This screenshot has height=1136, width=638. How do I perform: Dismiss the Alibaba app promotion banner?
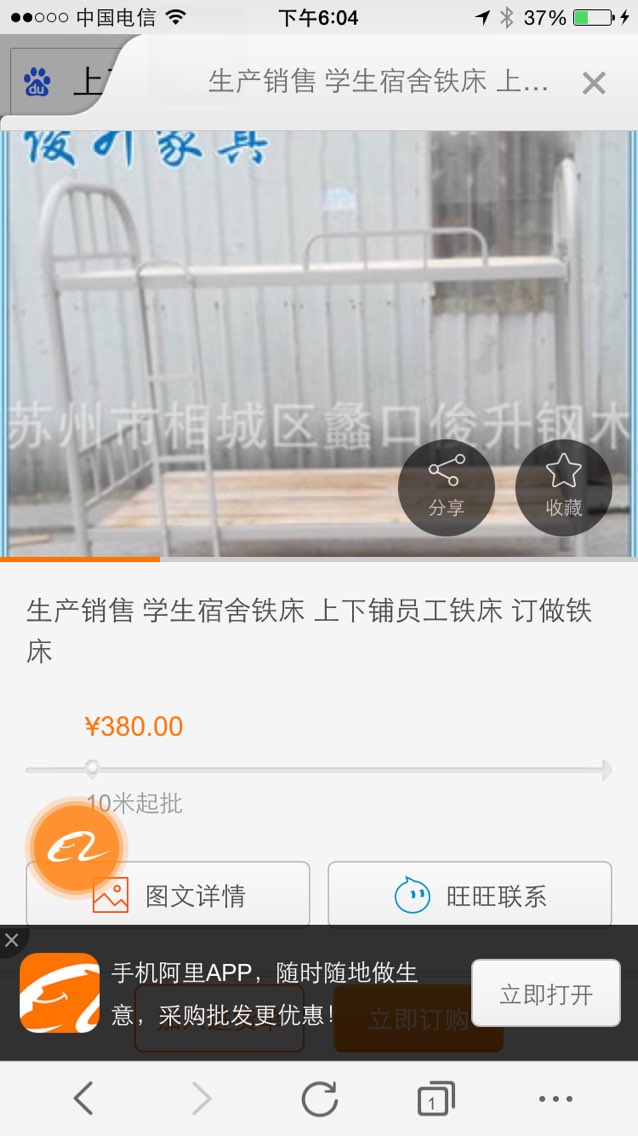pos(12,940)
